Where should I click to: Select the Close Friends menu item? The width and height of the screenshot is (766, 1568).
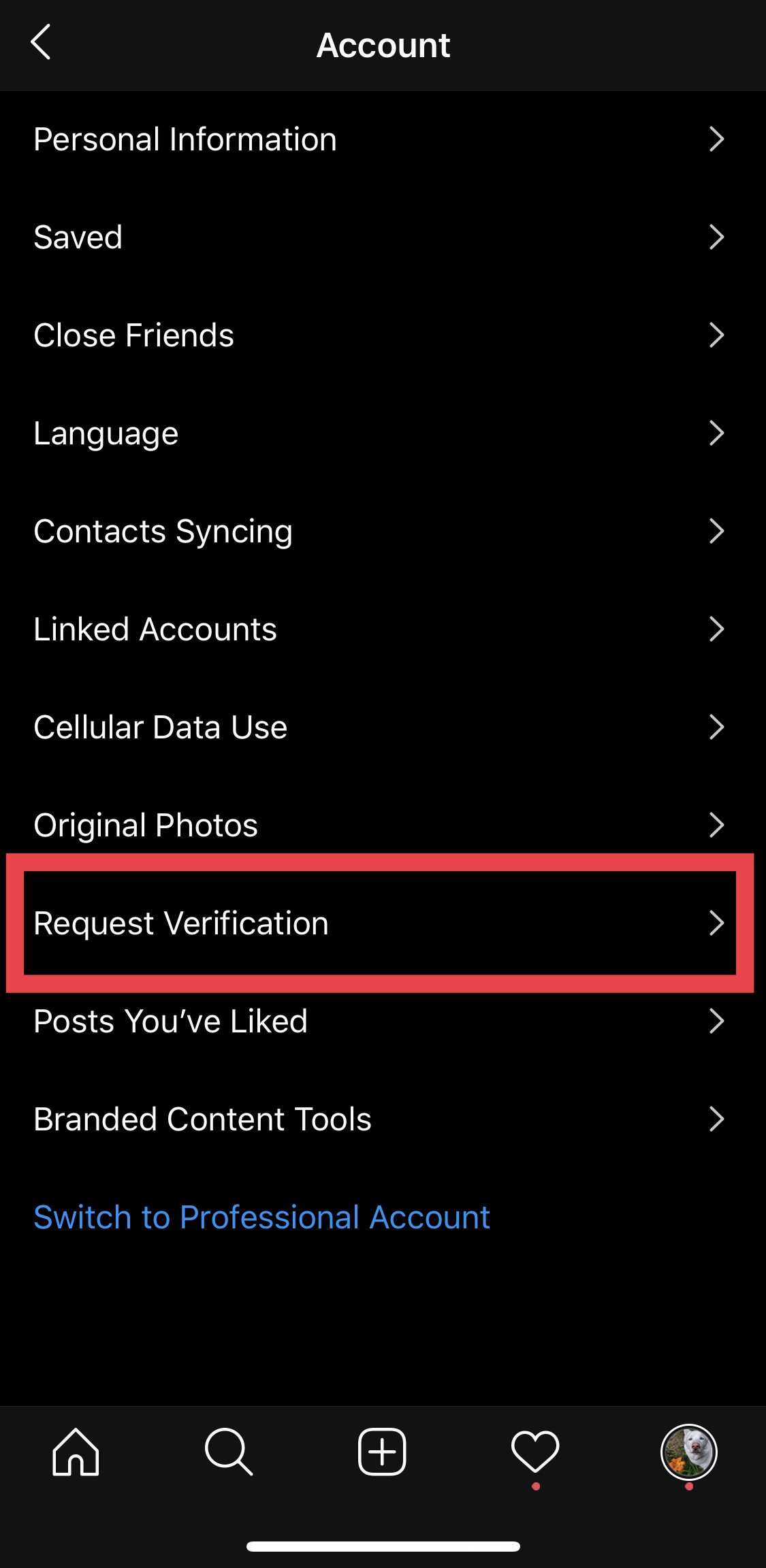click(x=383, y=335)
